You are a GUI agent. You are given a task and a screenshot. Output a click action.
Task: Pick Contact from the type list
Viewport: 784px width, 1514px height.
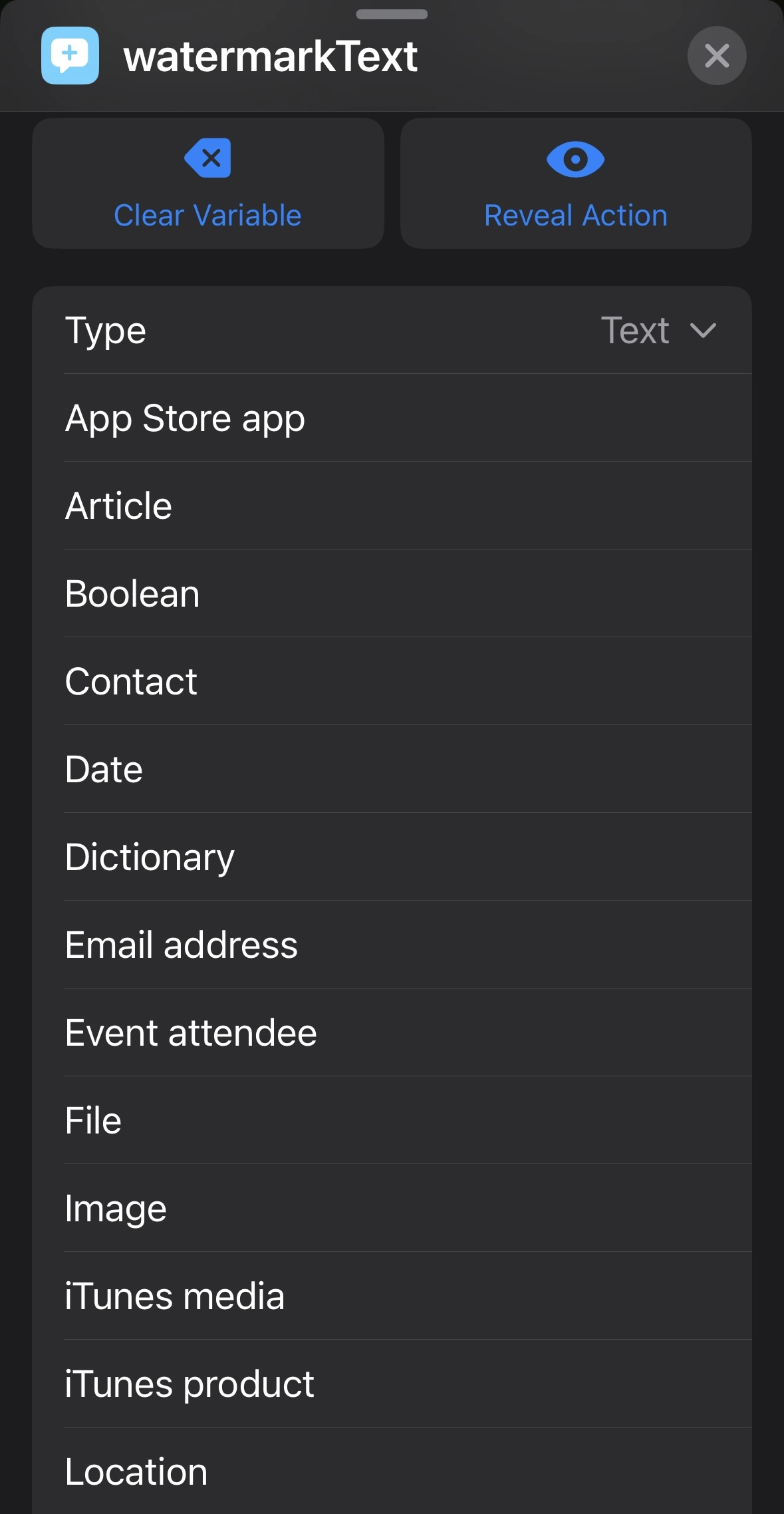392,682
